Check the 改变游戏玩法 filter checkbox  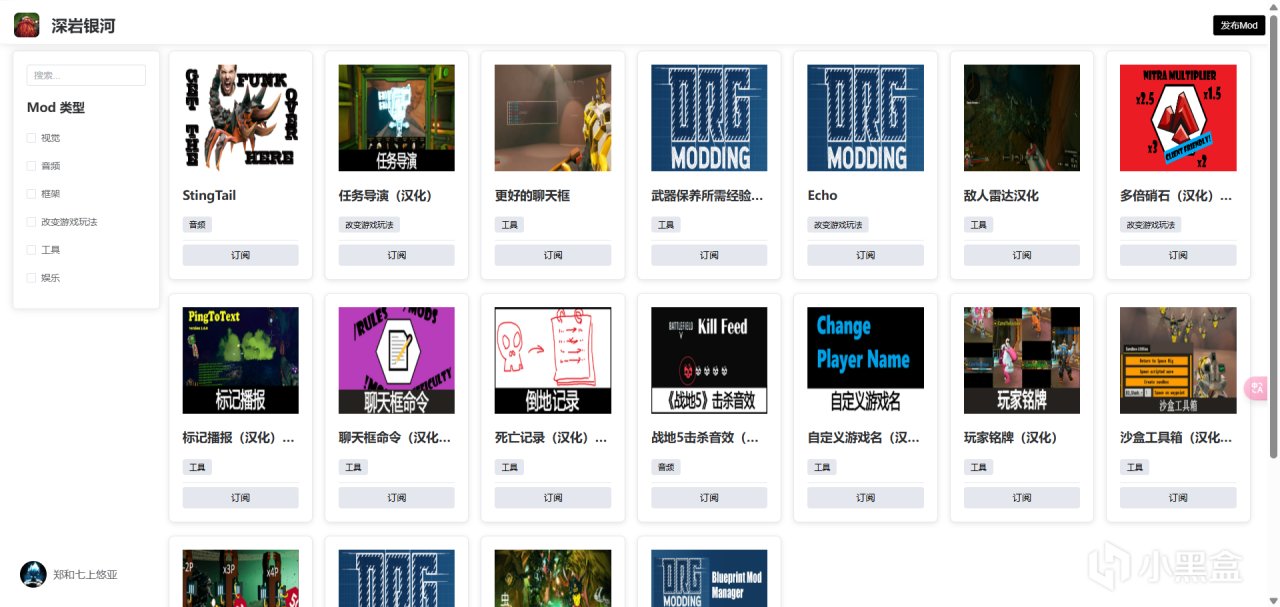pyautogui.click(x=31, y=222)
